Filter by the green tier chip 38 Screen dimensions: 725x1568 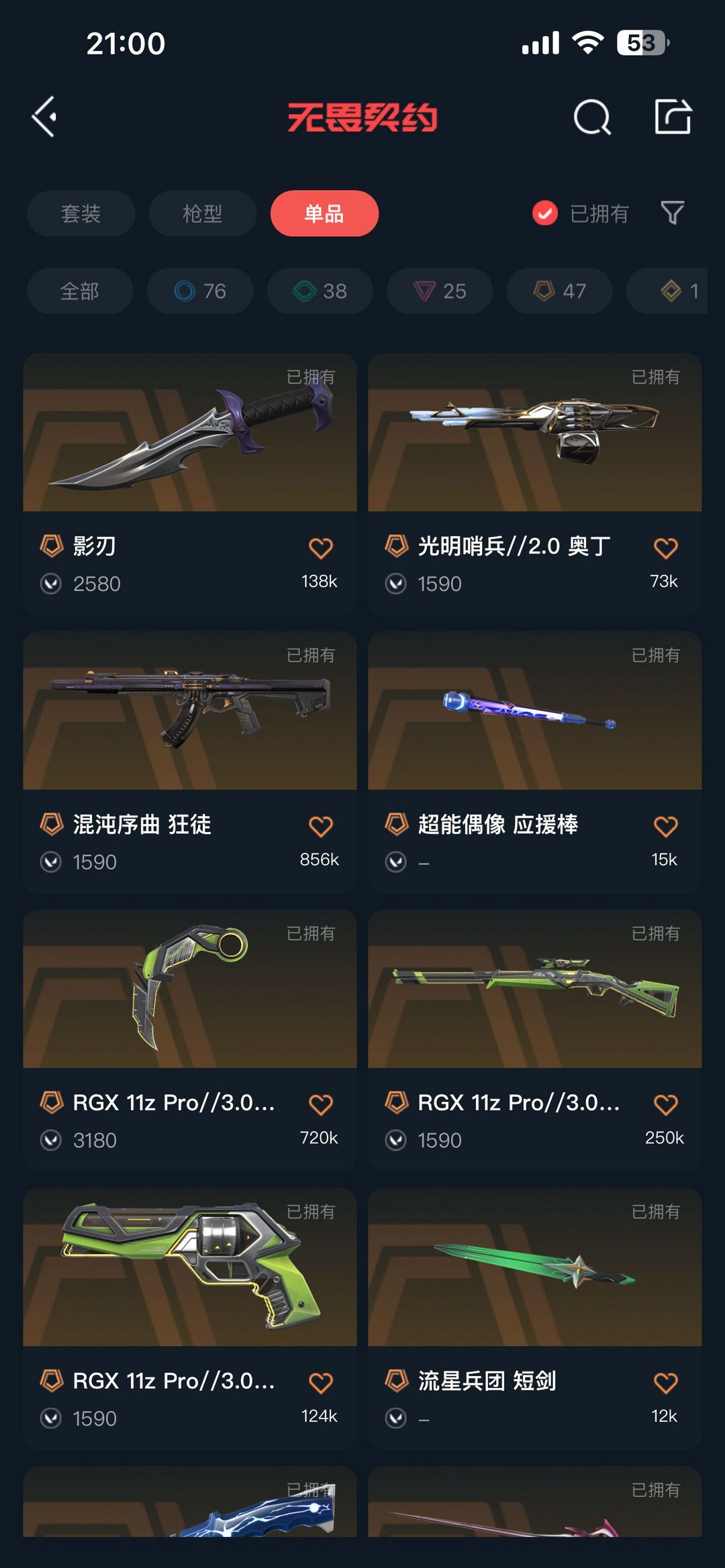point(320,291)
